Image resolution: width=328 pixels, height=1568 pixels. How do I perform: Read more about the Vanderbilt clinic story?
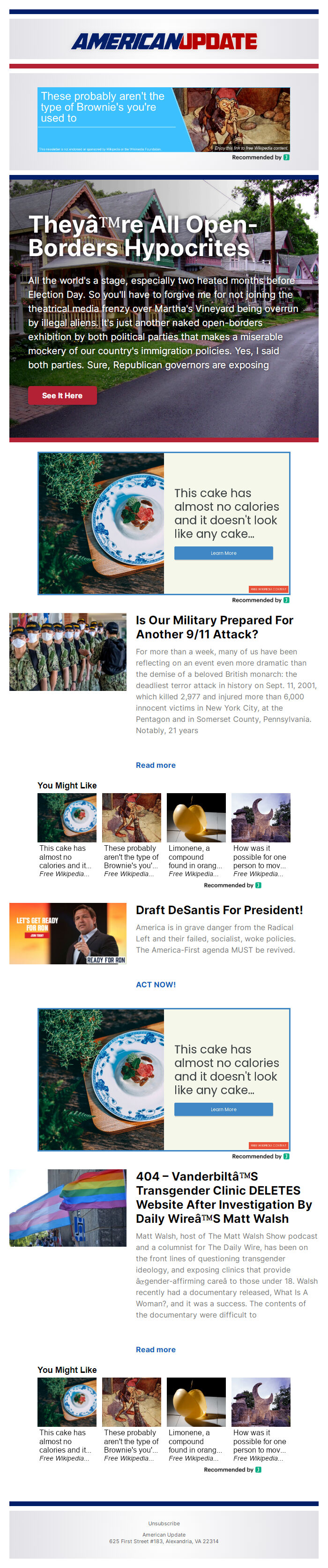155,1349
